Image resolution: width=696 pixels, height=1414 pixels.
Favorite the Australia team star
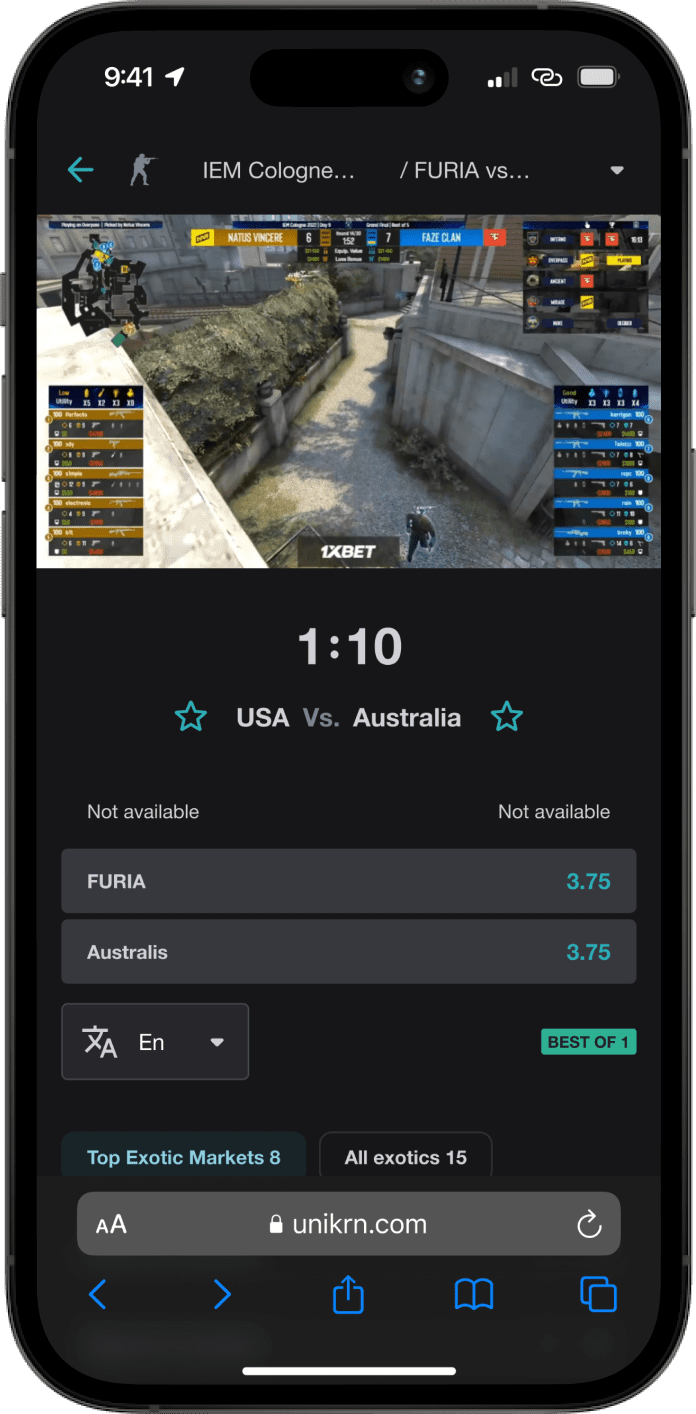tap(507, 717)
